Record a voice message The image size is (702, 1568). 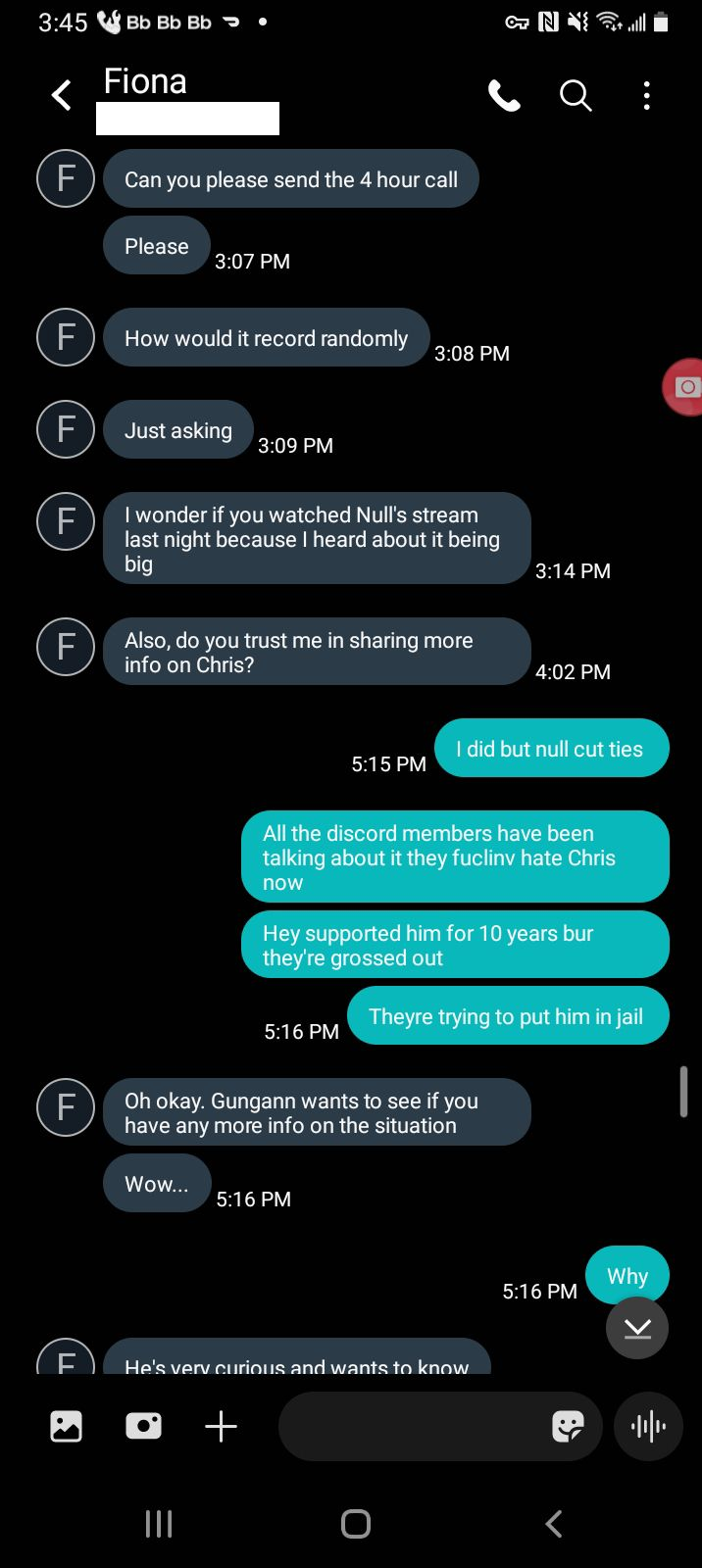648,1426
